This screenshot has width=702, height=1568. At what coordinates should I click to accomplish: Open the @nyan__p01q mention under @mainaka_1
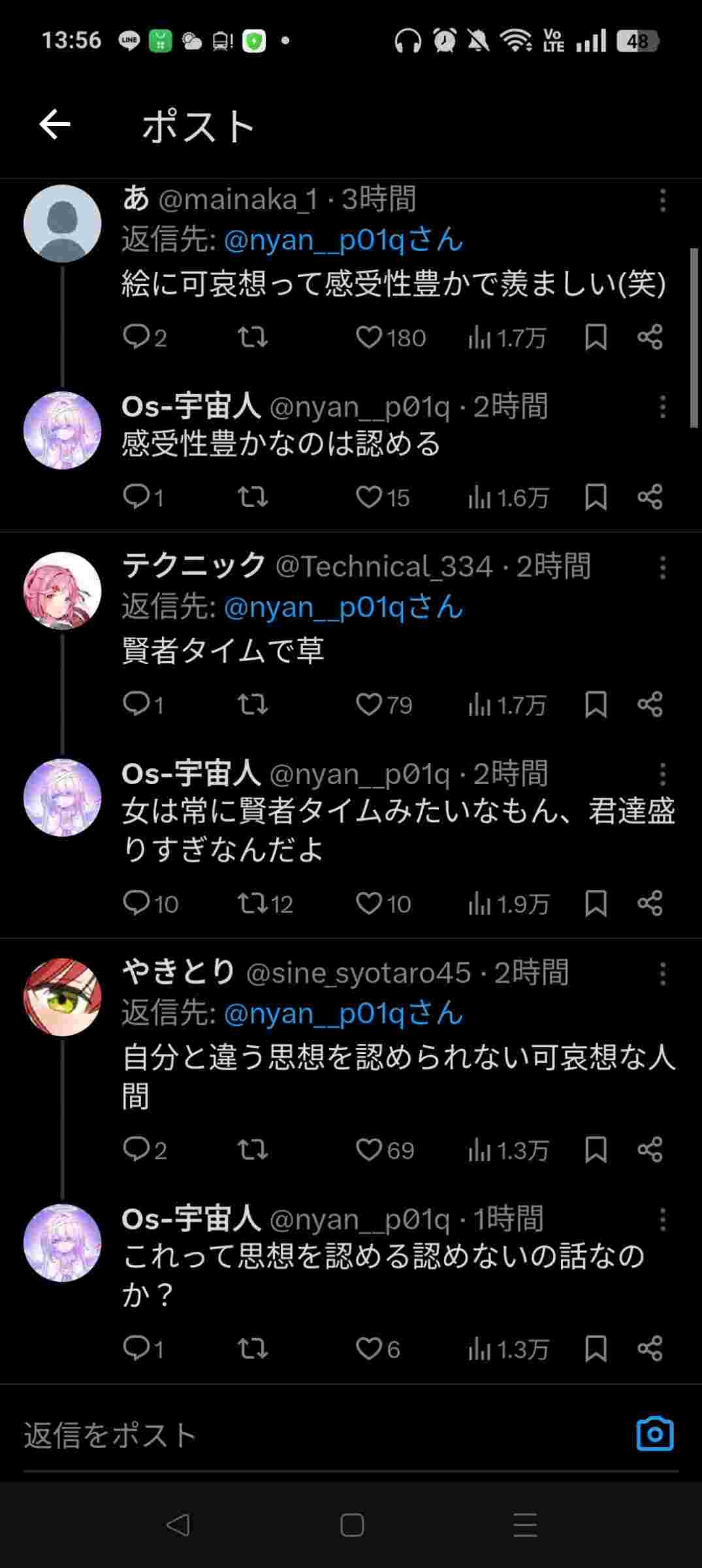point(343,240)
